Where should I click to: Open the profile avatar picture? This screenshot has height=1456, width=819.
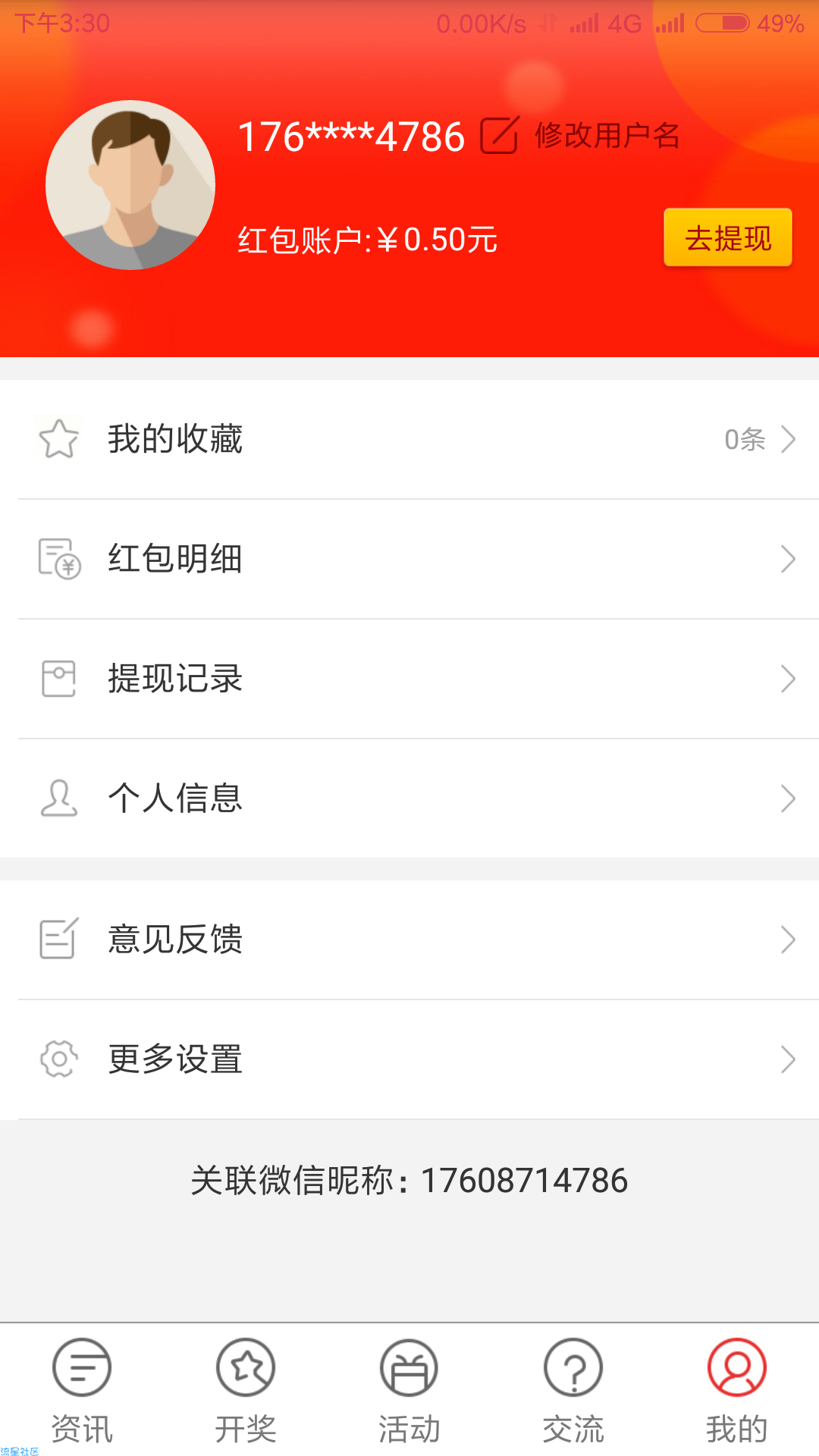click(130, 185)
